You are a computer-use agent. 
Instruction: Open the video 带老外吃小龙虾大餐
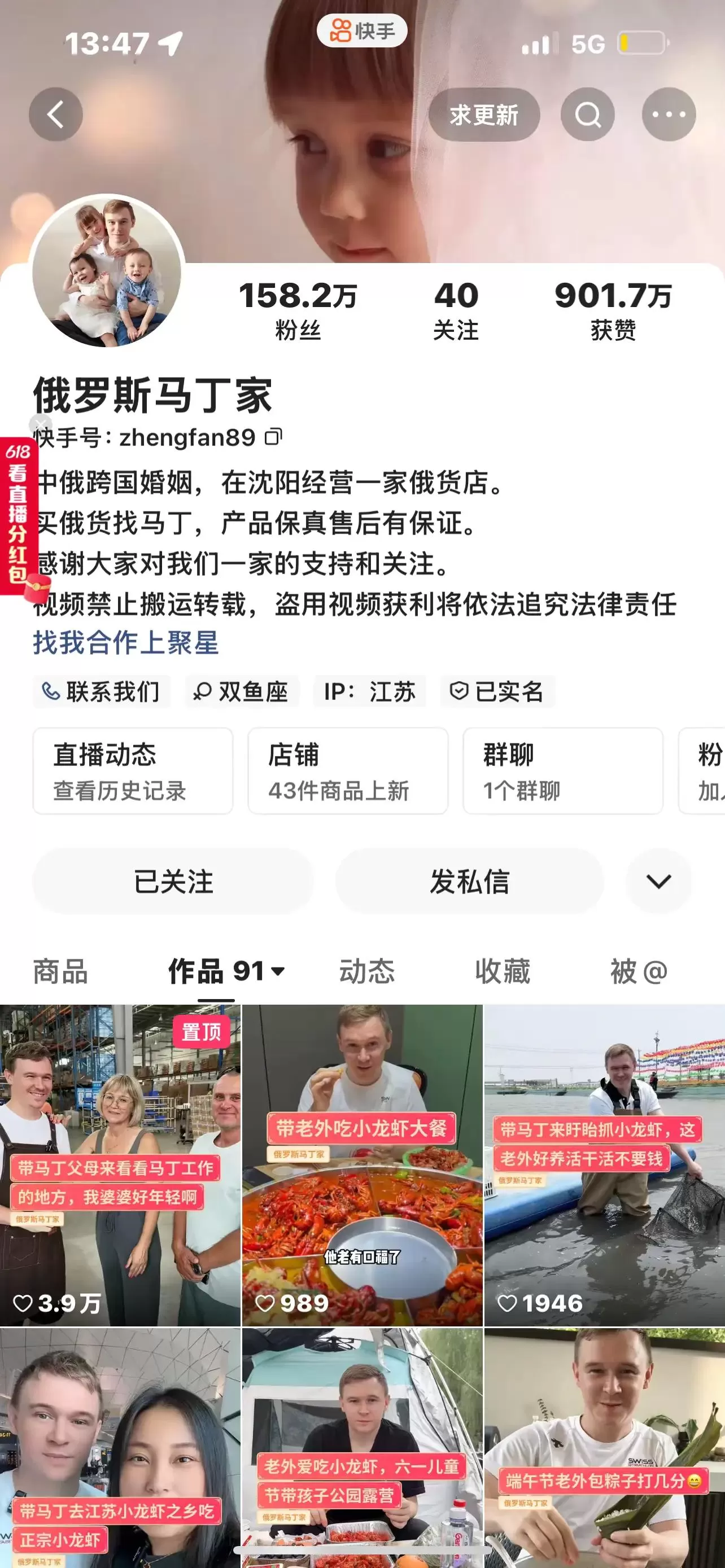click(362, 1166)
